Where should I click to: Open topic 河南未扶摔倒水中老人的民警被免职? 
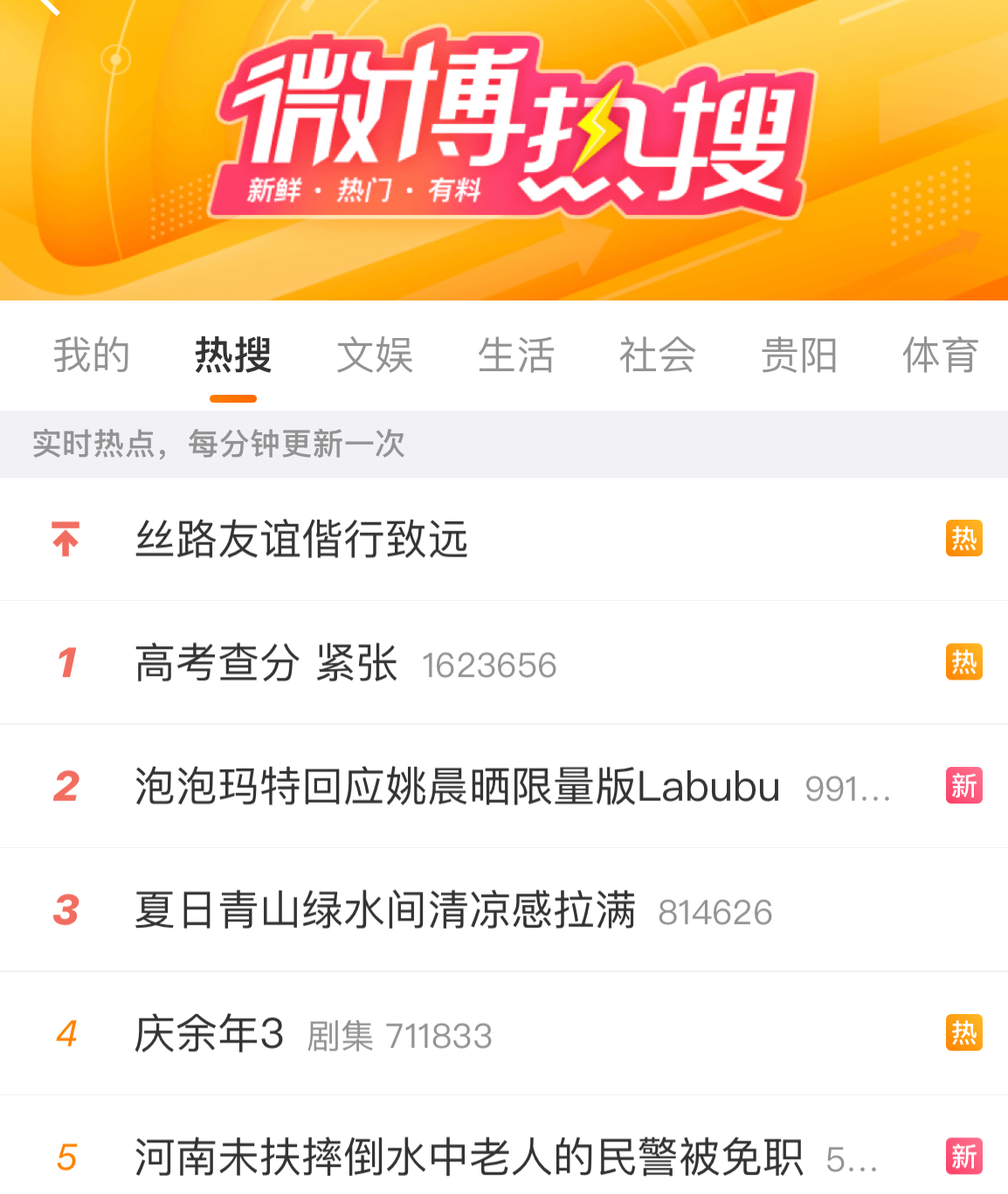click(468, 1157)
